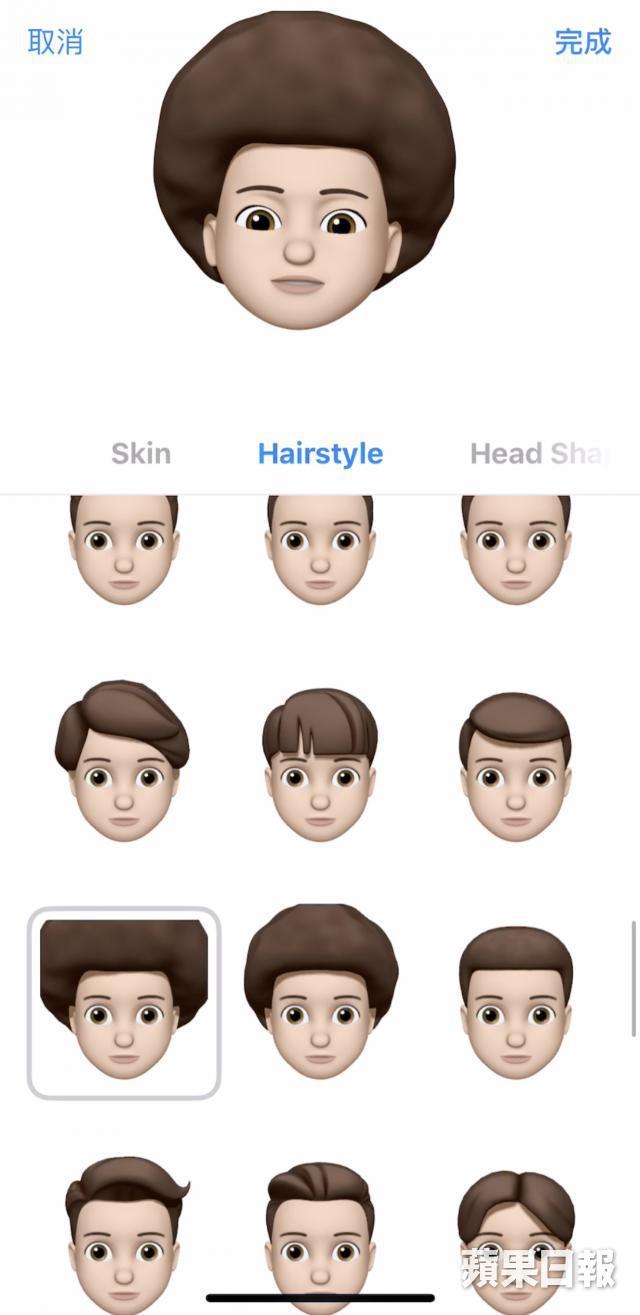Screen dimensions: 640x1315
Task: Select the Hairstyle tab
Action: [x=320, y=453]
